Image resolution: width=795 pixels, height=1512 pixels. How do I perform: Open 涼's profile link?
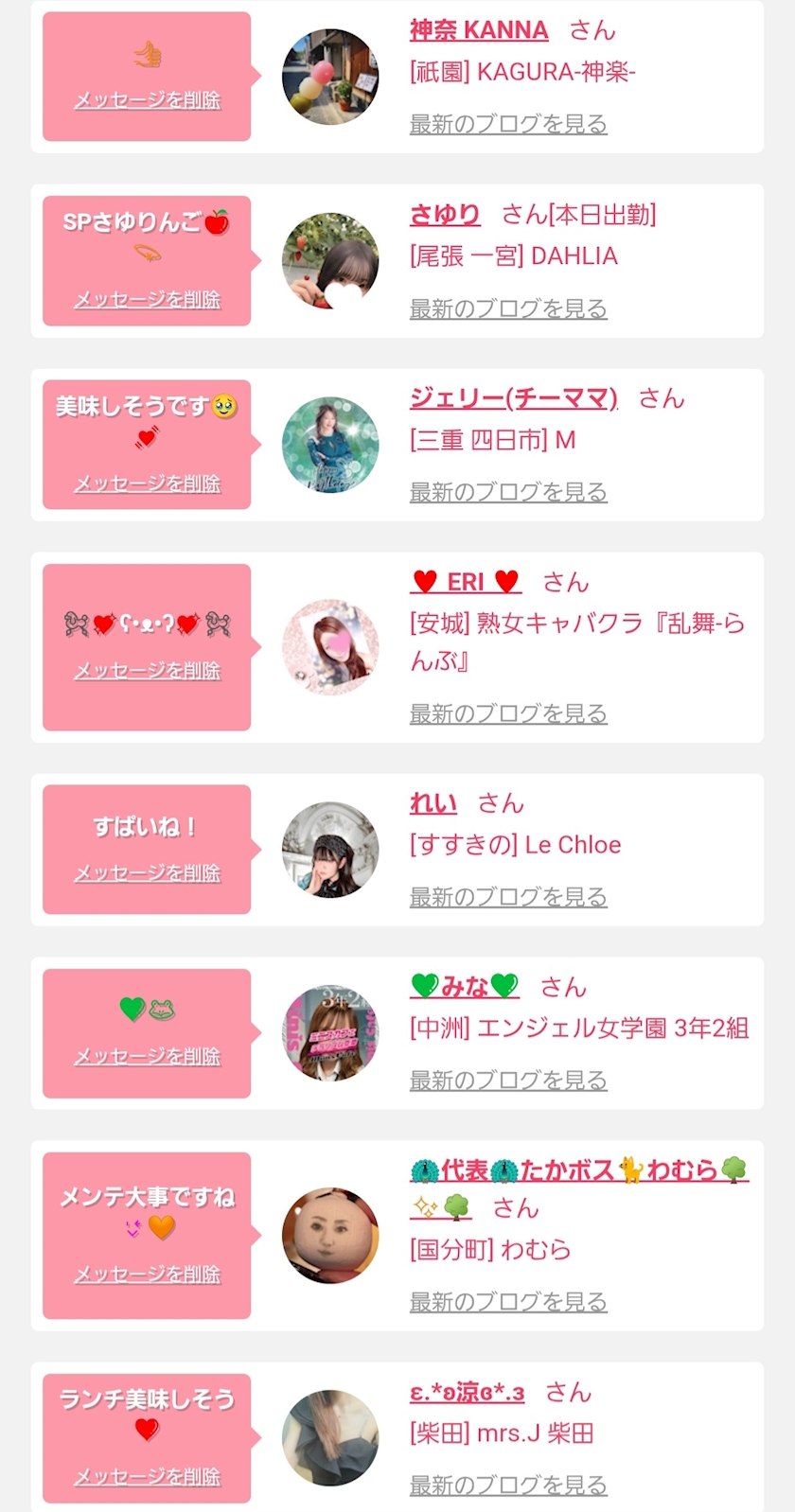pyautogui.click(x=467, y=1393)
